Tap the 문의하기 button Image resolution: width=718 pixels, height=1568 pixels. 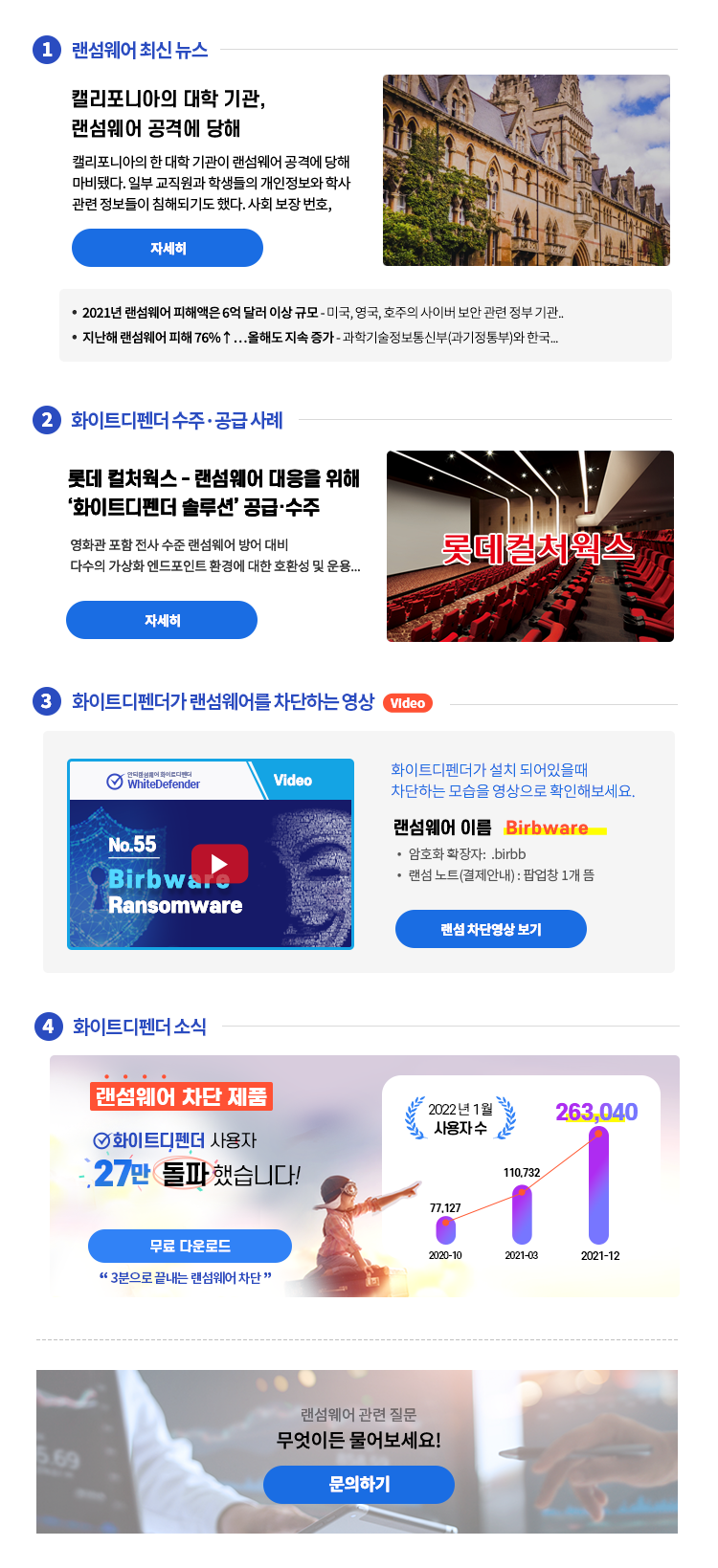click(359, 1484)
